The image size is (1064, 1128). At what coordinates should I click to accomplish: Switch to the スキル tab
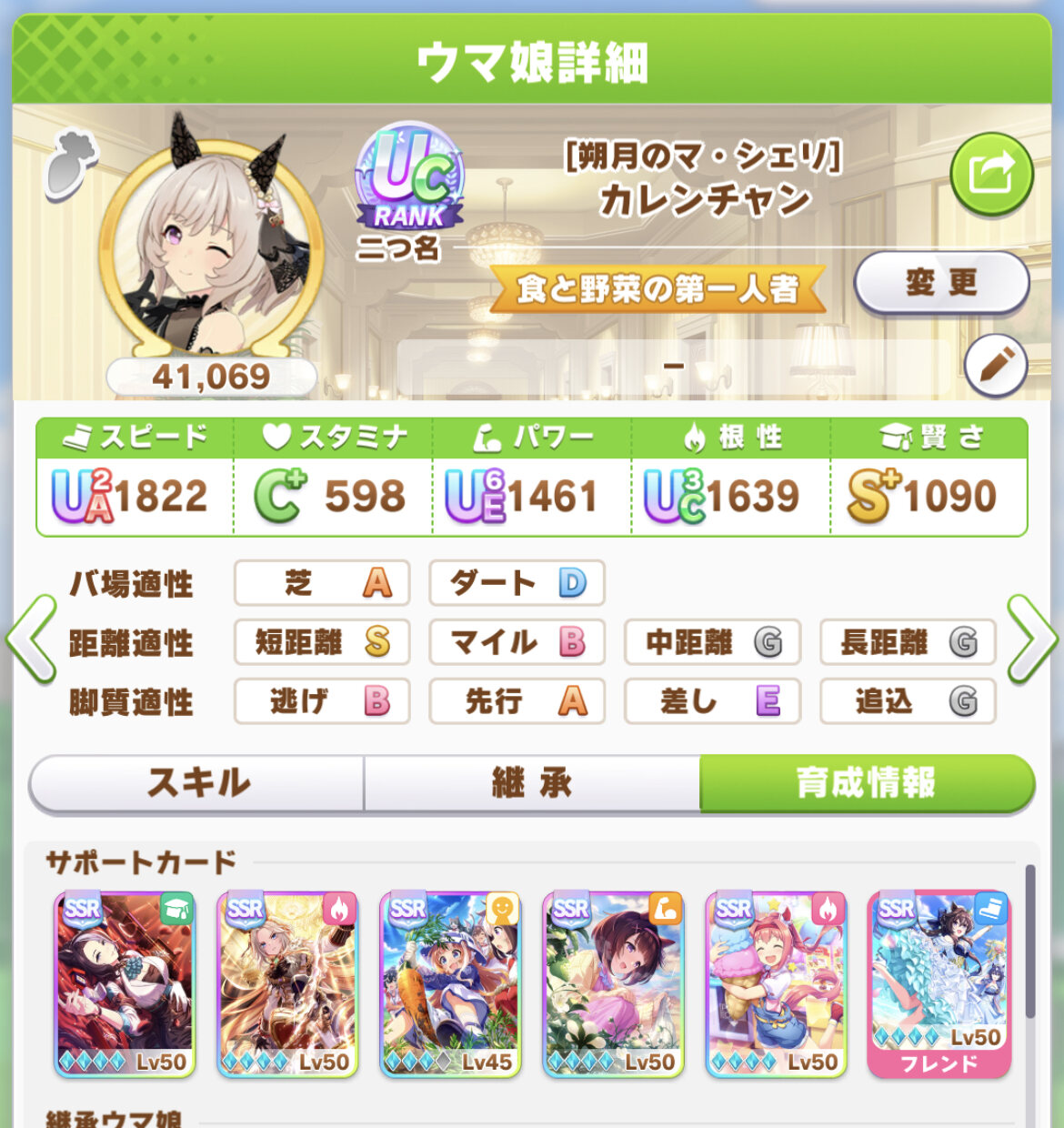point(197,782)
